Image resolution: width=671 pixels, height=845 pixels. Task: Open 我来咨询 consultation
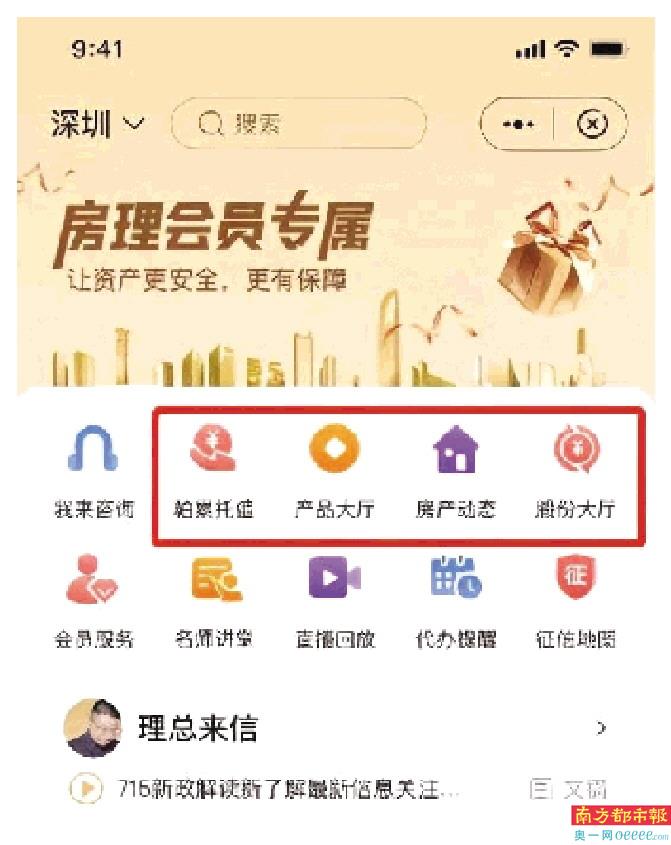pyautogui.click(x=93, y=470)
